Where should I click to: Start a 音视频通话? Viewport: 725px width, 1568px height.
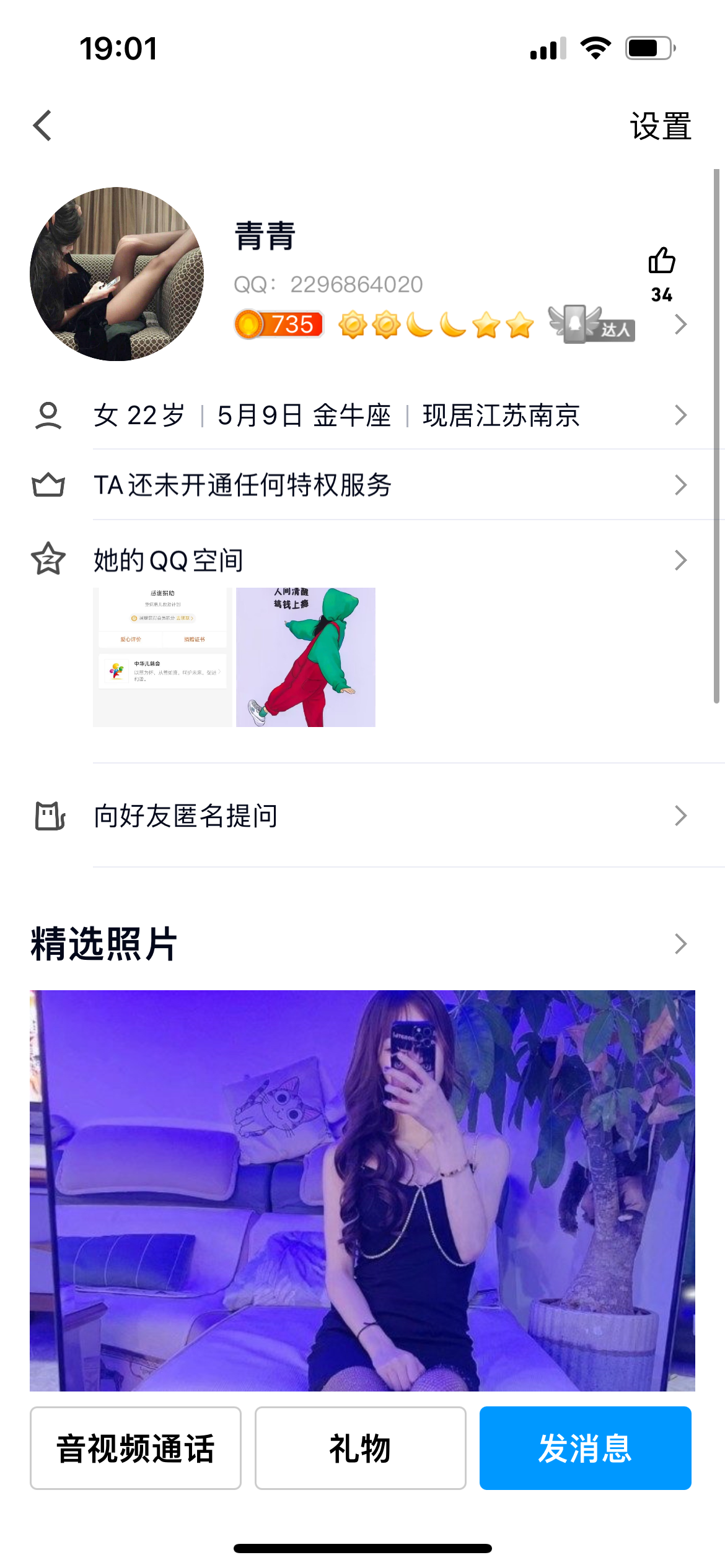point(136,1448)
